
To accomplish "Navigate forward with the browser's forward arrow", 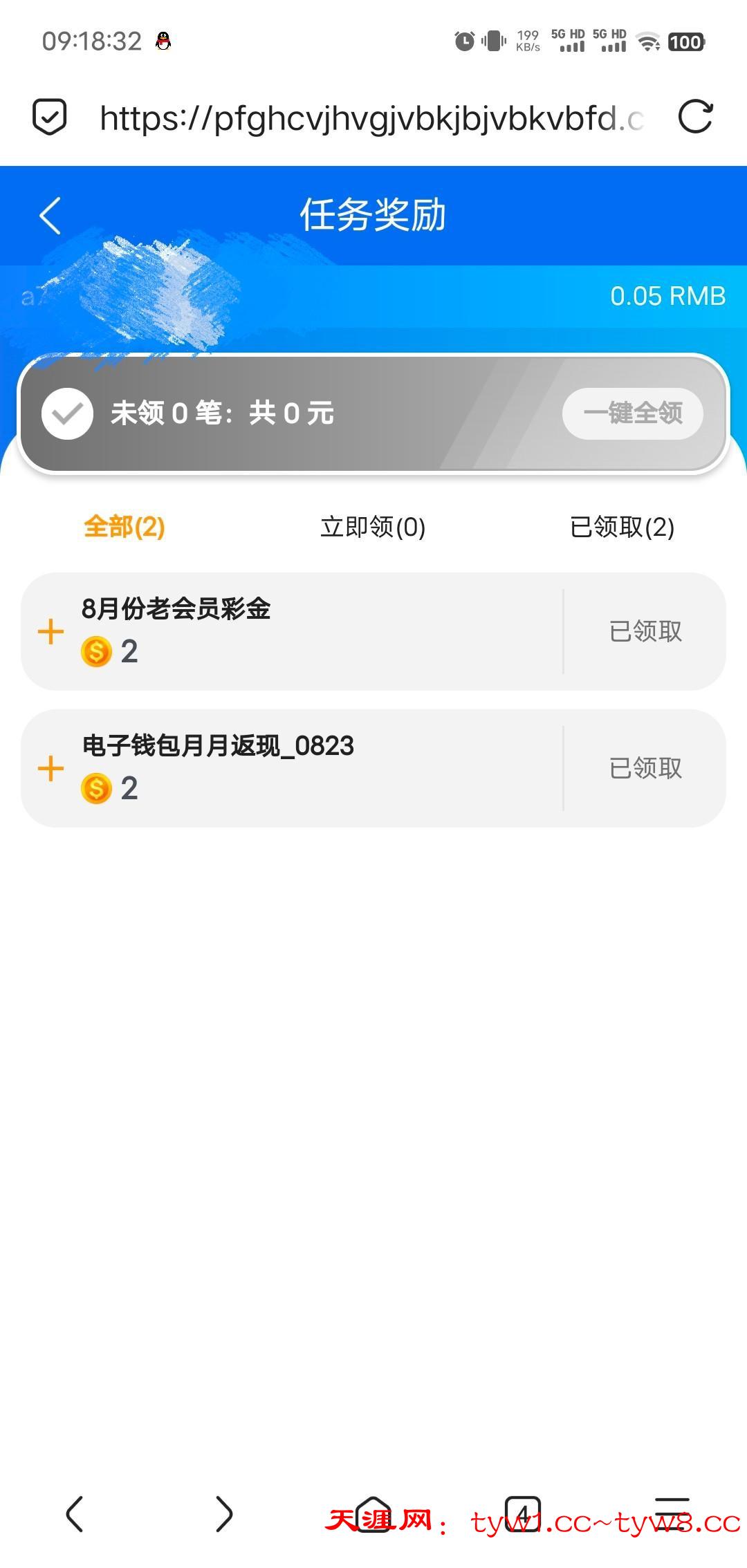I will tap(224, 1514).
